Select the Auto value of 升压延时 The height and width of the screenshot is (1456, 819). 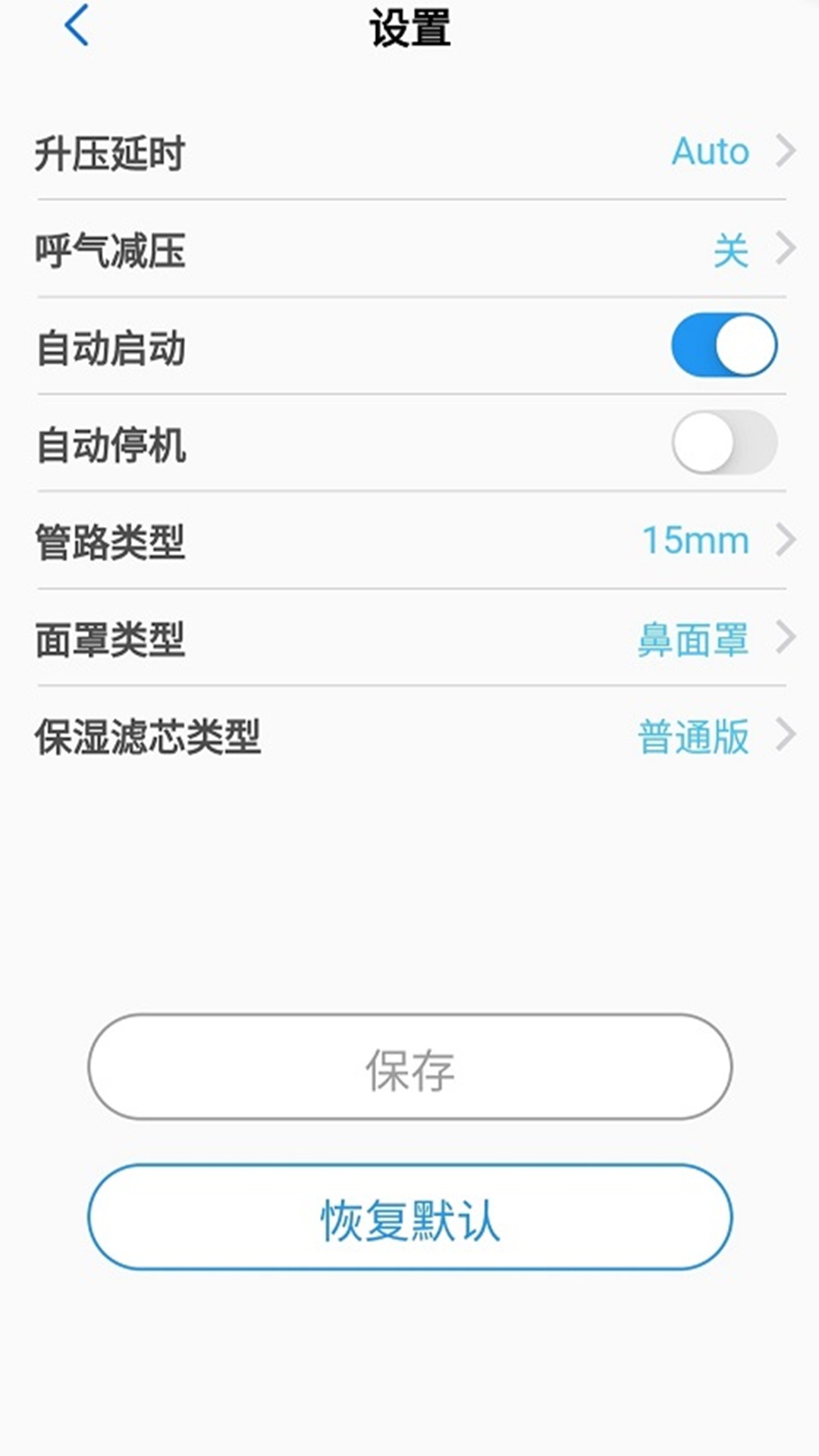709,152
